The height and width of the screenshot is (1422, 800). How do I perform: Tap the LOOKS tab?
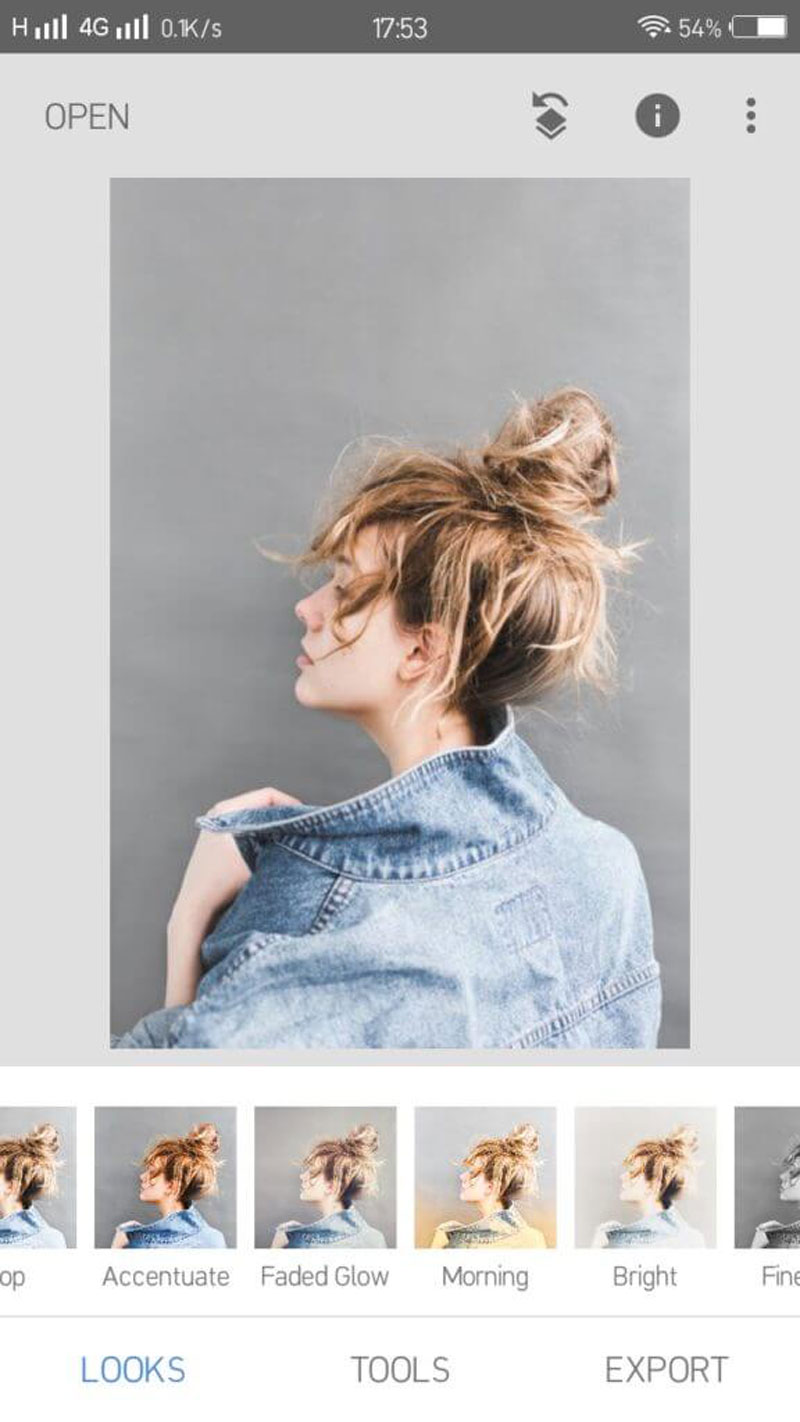coord(133,1369)
